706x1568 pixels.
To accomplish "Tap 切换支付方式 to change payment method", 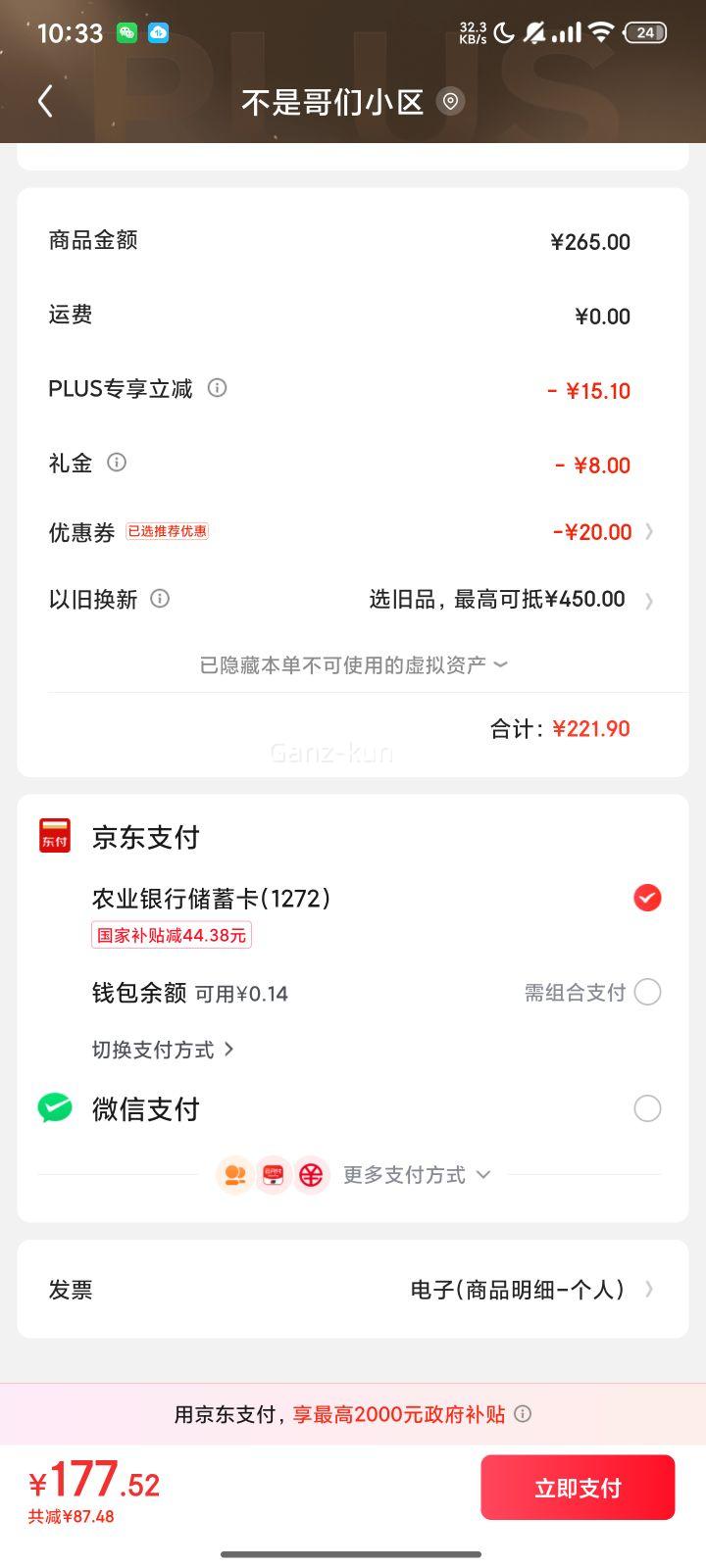I will (163, 1050).
